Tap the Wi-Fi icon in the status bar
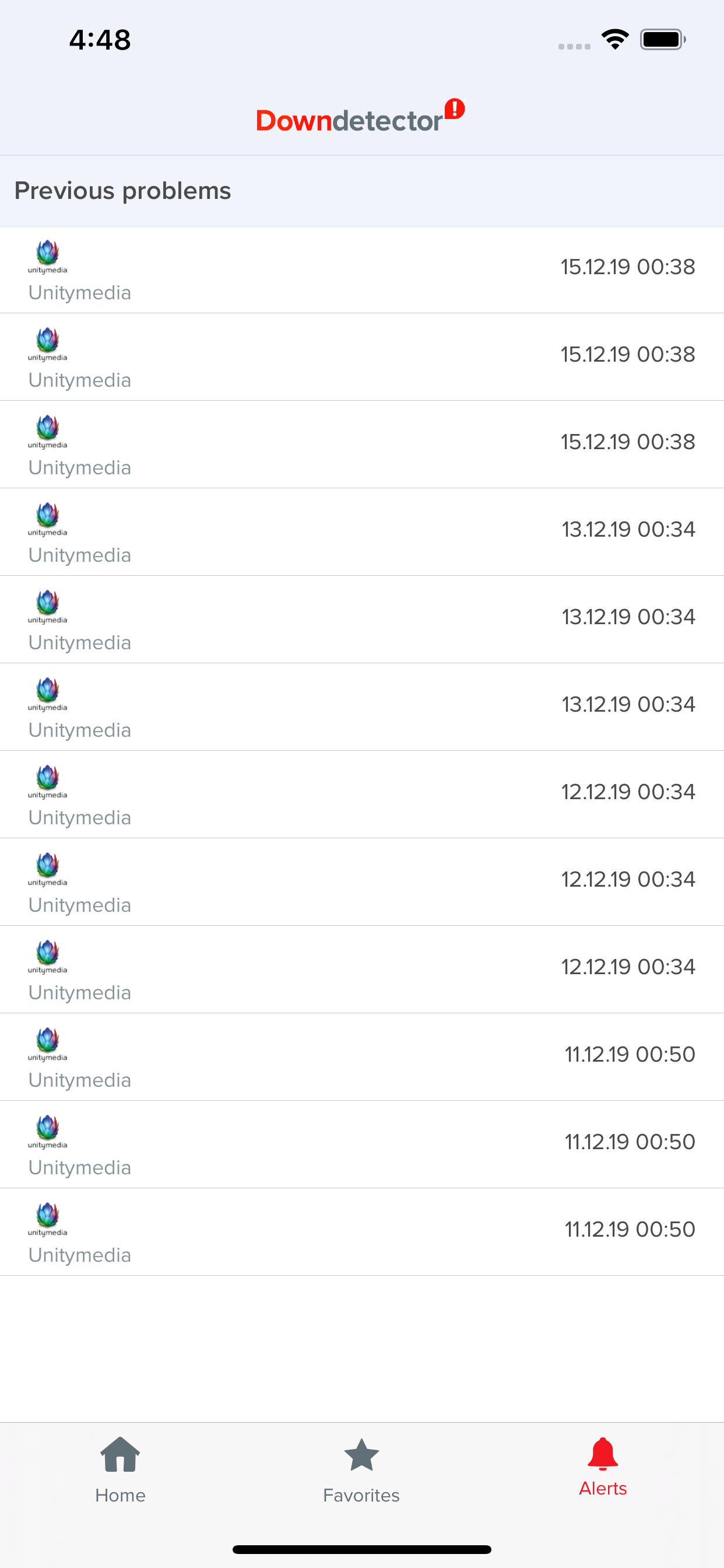724x1568 pixels. (x=614, y=38)
